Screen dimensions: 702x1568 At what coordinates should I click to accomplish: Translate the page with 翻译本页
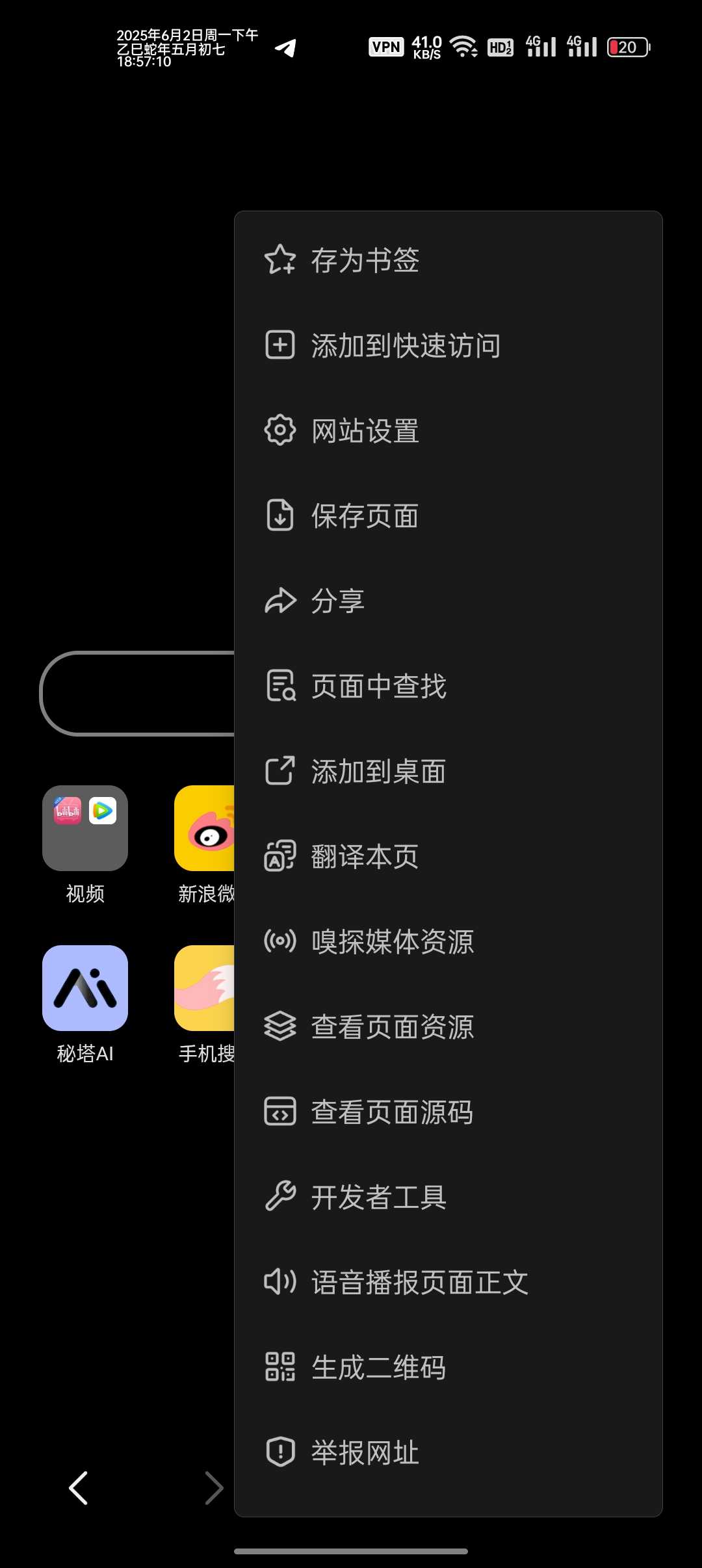pyautogui.click(x=448, y=856)
